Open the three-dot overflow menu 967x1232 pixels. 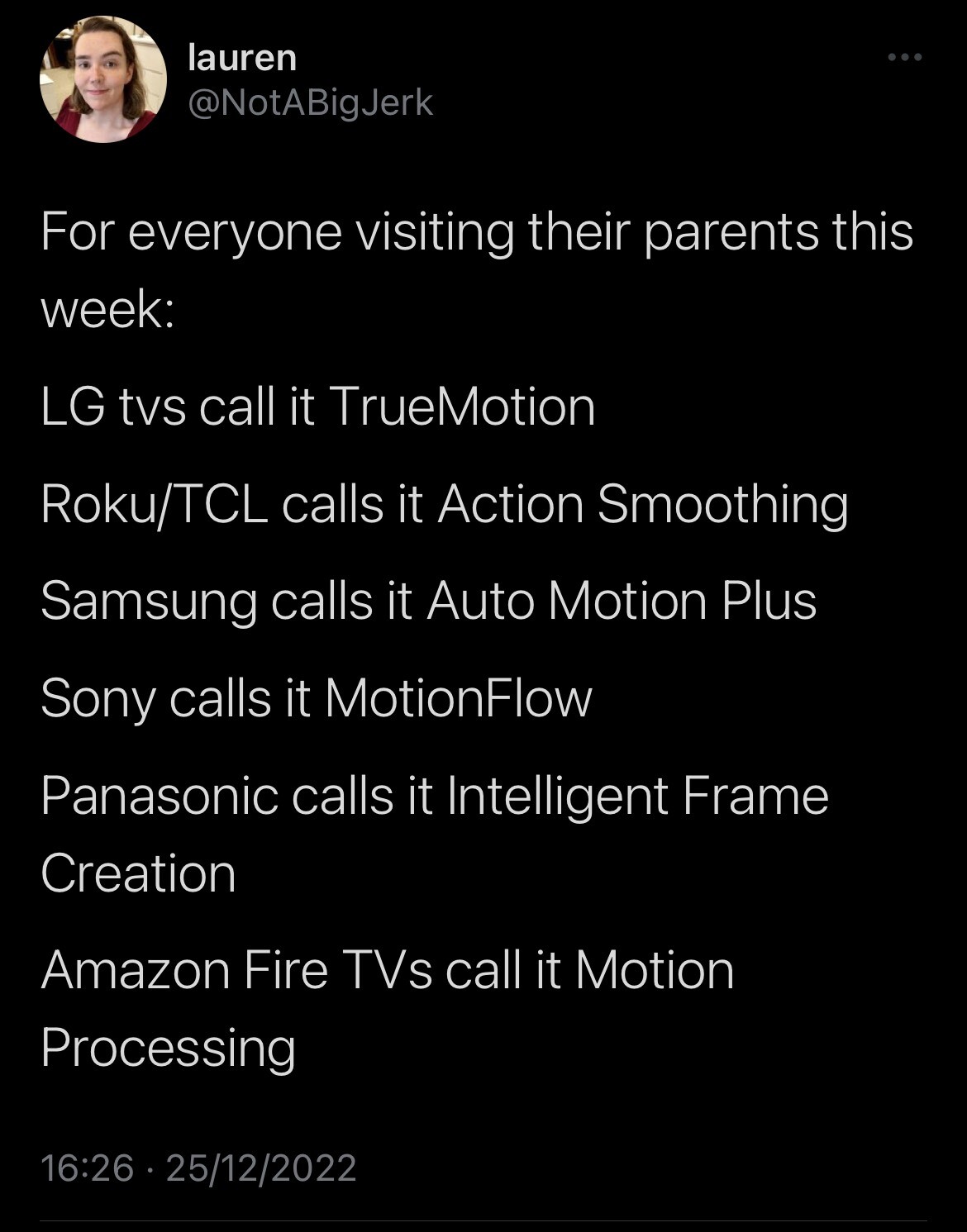point(903,58)
